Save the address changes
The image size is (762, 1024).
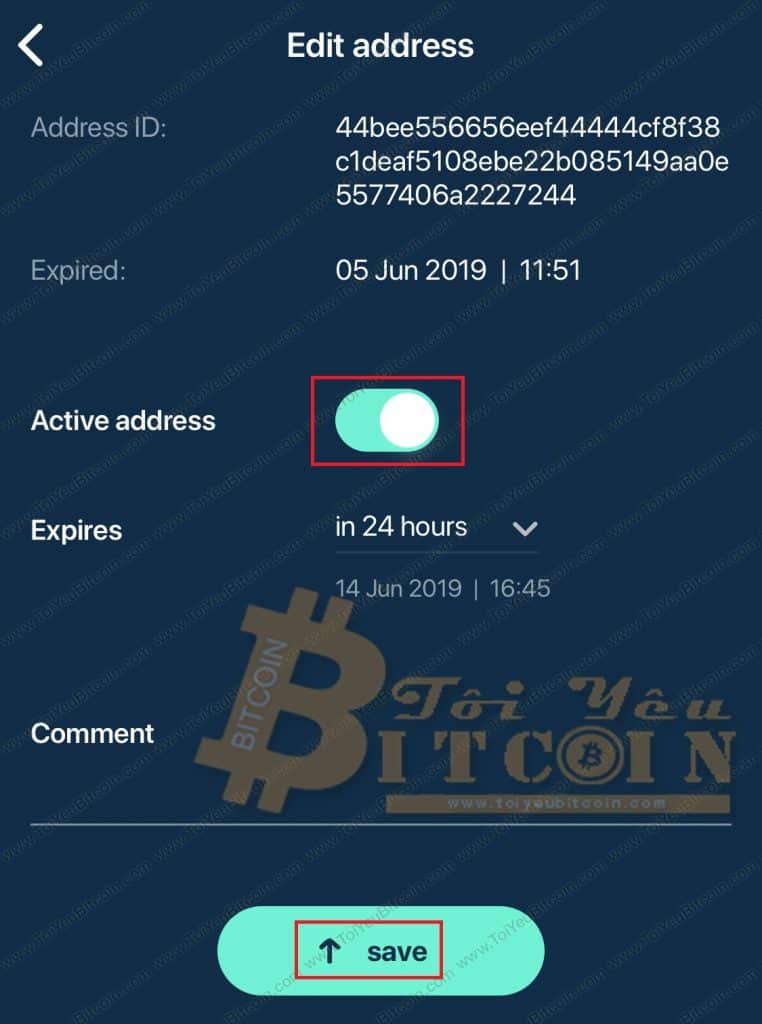coord(380,951)
